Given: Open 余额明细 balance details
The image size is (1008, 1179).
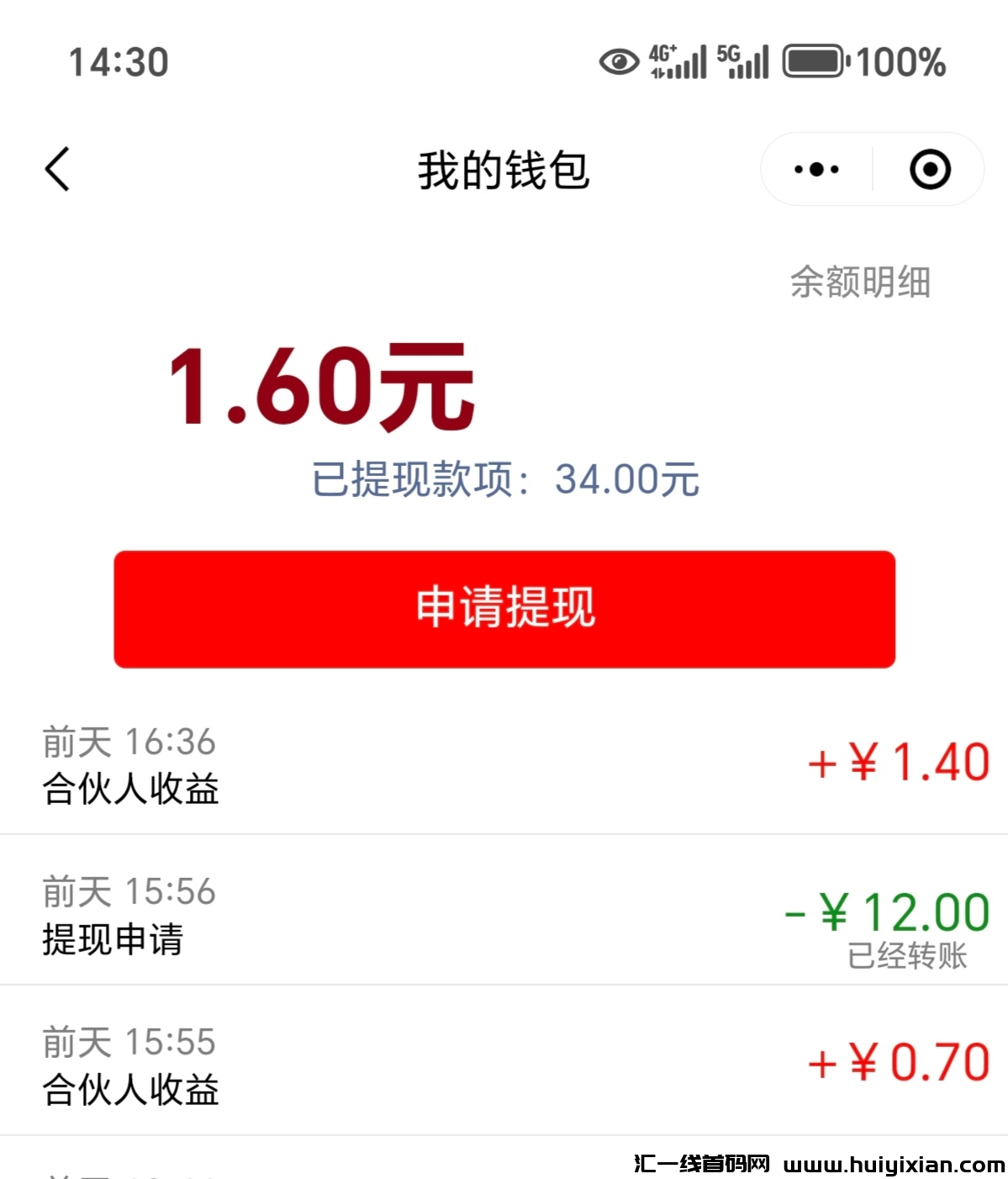Looking at the screenshot, I should (x=860, y=282).
